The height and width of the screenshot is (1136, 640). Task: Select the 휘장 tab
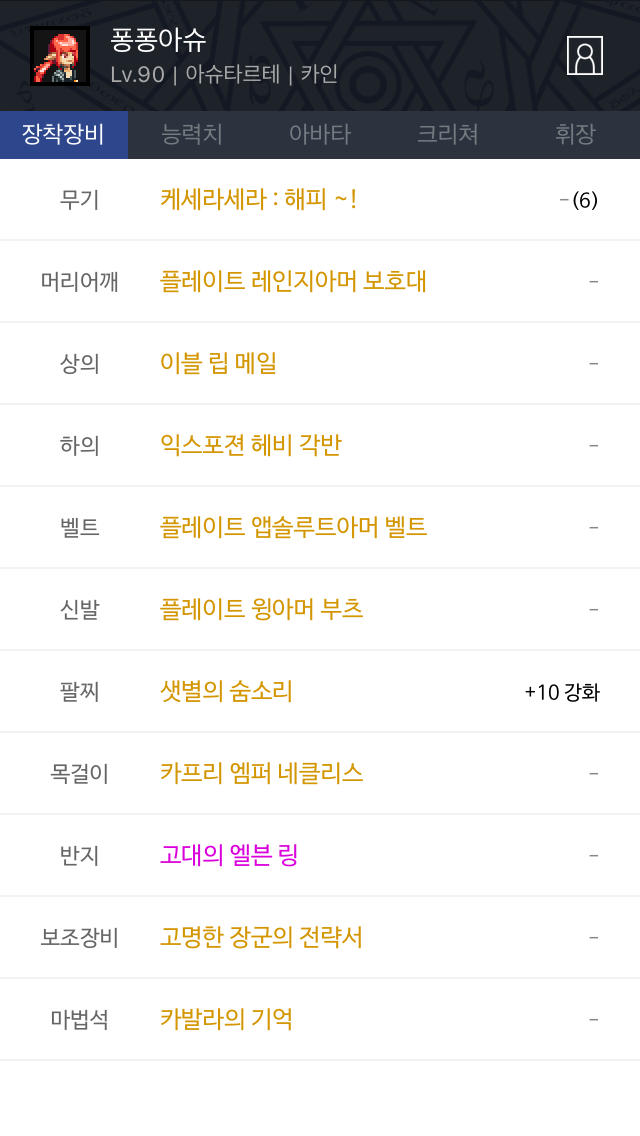tap(575, 134)
